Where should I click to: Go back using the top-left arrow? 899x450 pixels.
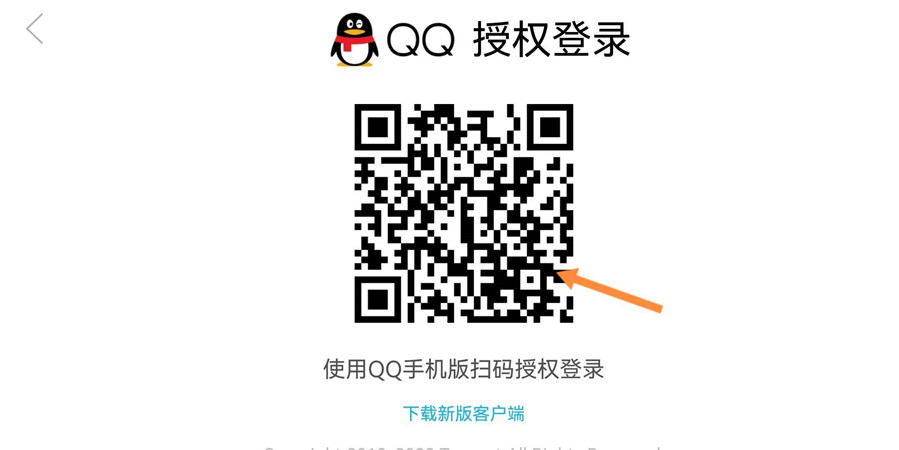tap(35, 29)
